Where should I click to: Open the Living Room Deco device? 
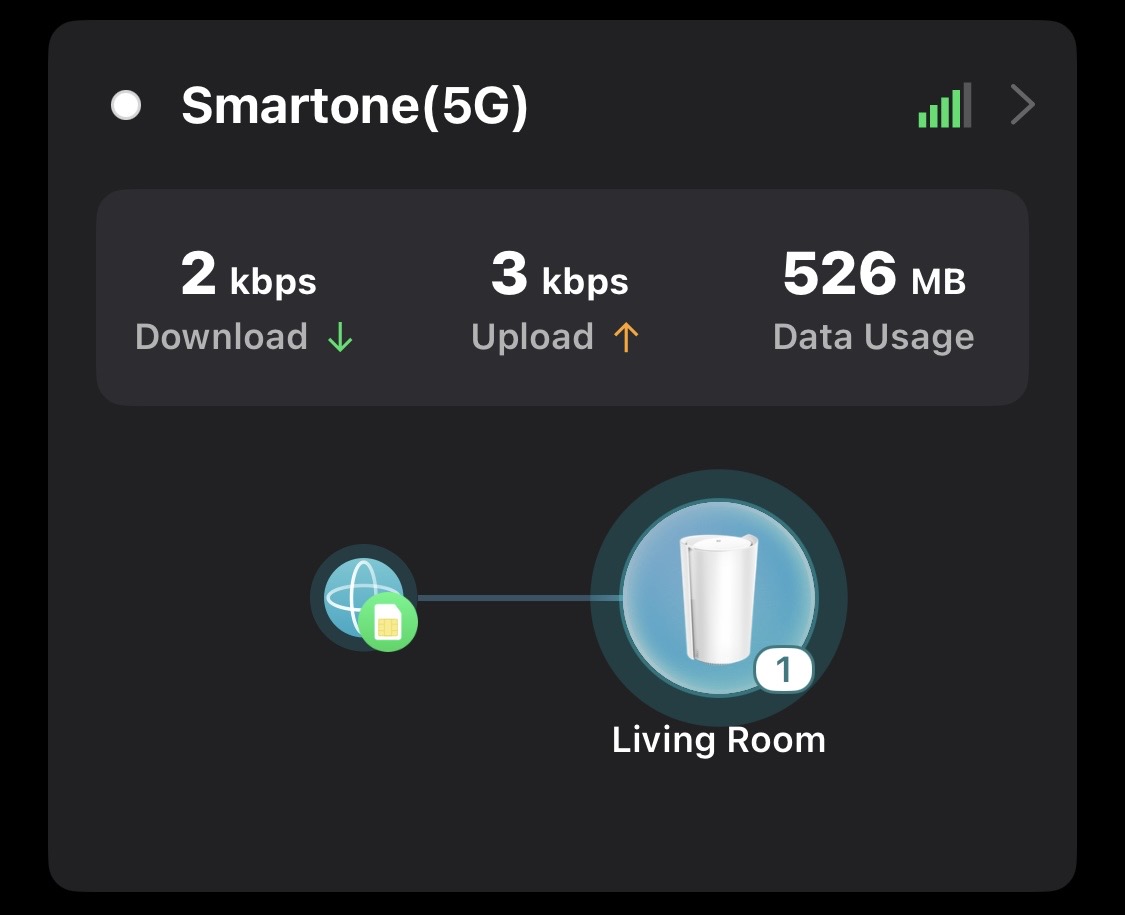pyautogui.click(x=718, y=598)
